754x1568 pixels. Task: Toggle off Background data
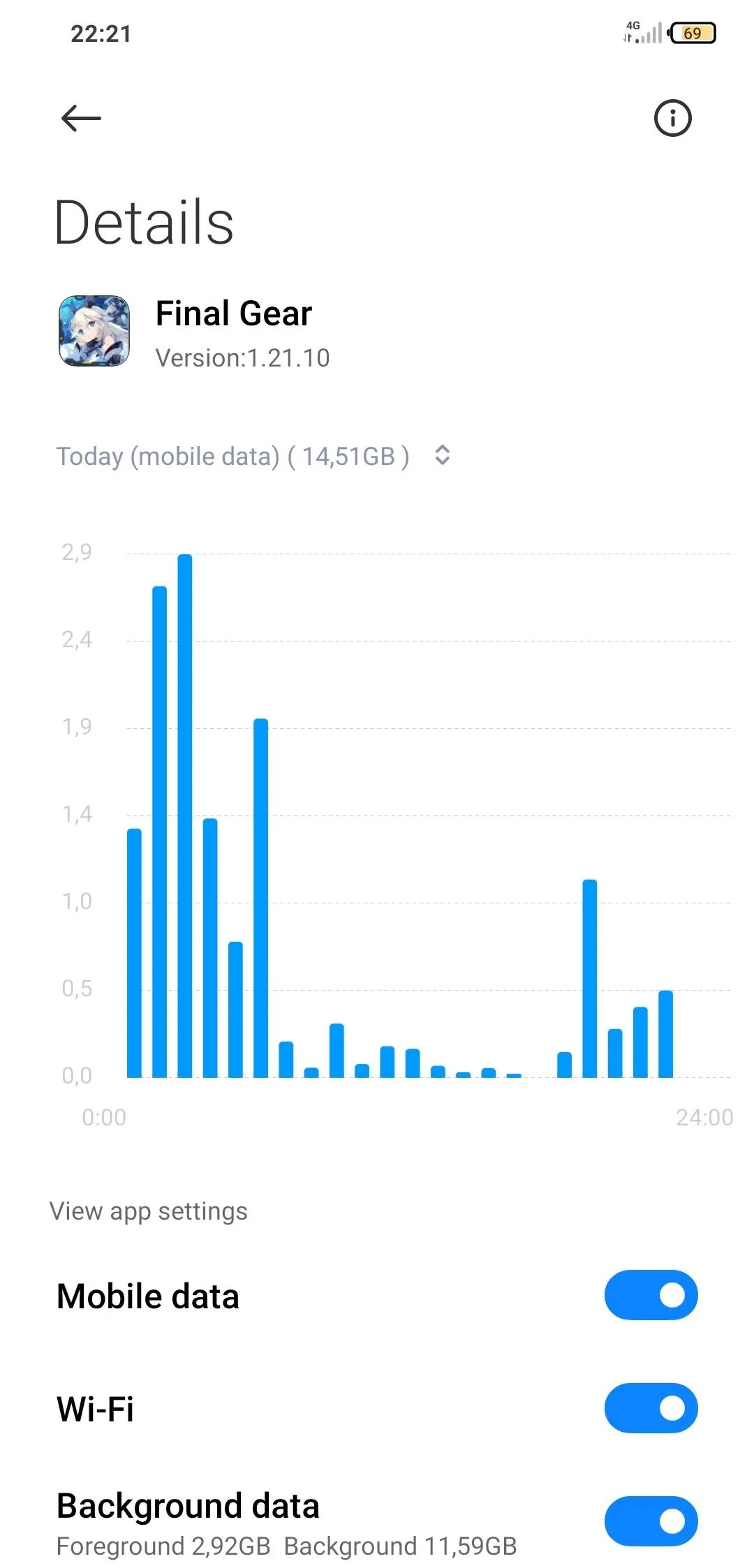(651, 1521)
